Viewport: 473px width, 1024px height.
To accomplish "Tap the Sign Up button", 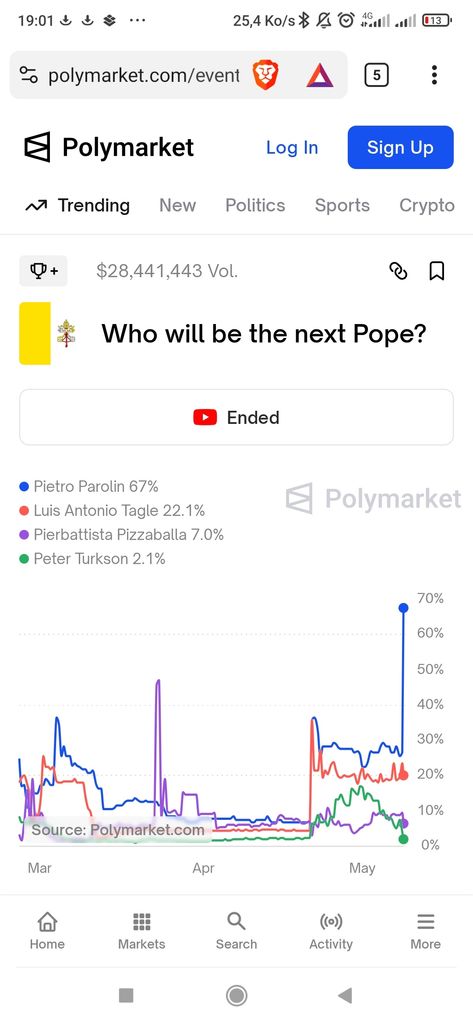I will pyautogui.click(x=400, y=147).
